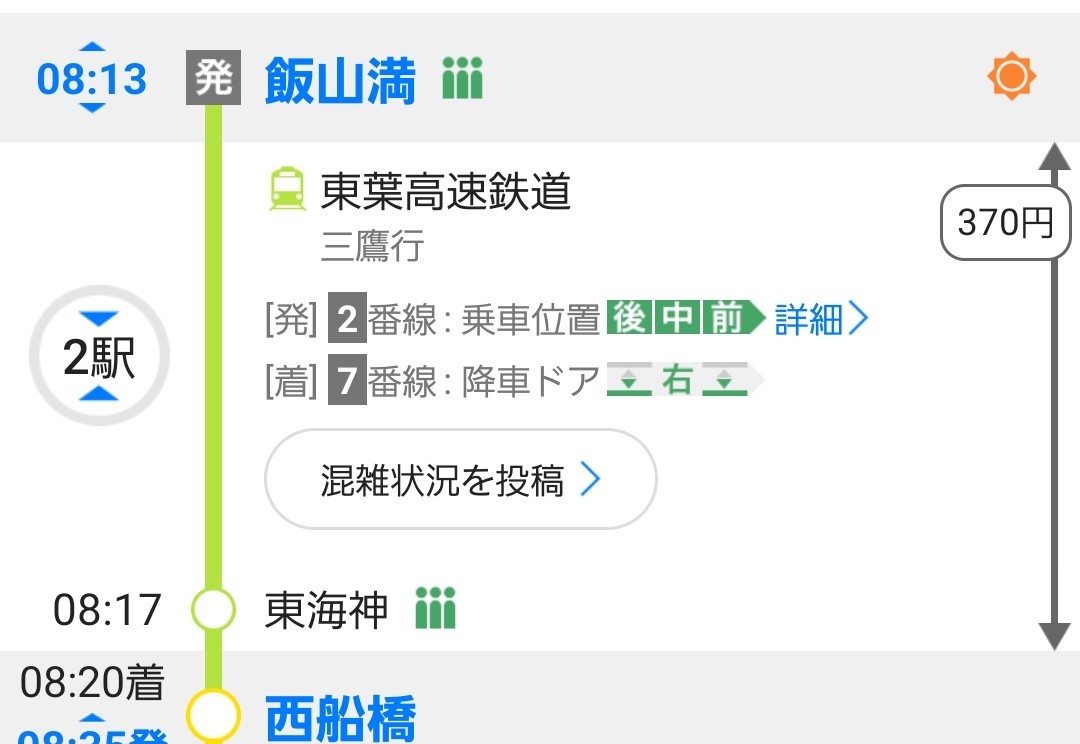Open 飯山満 station details
Viewport: 1080px width, 744px height.
coord(340,80)
